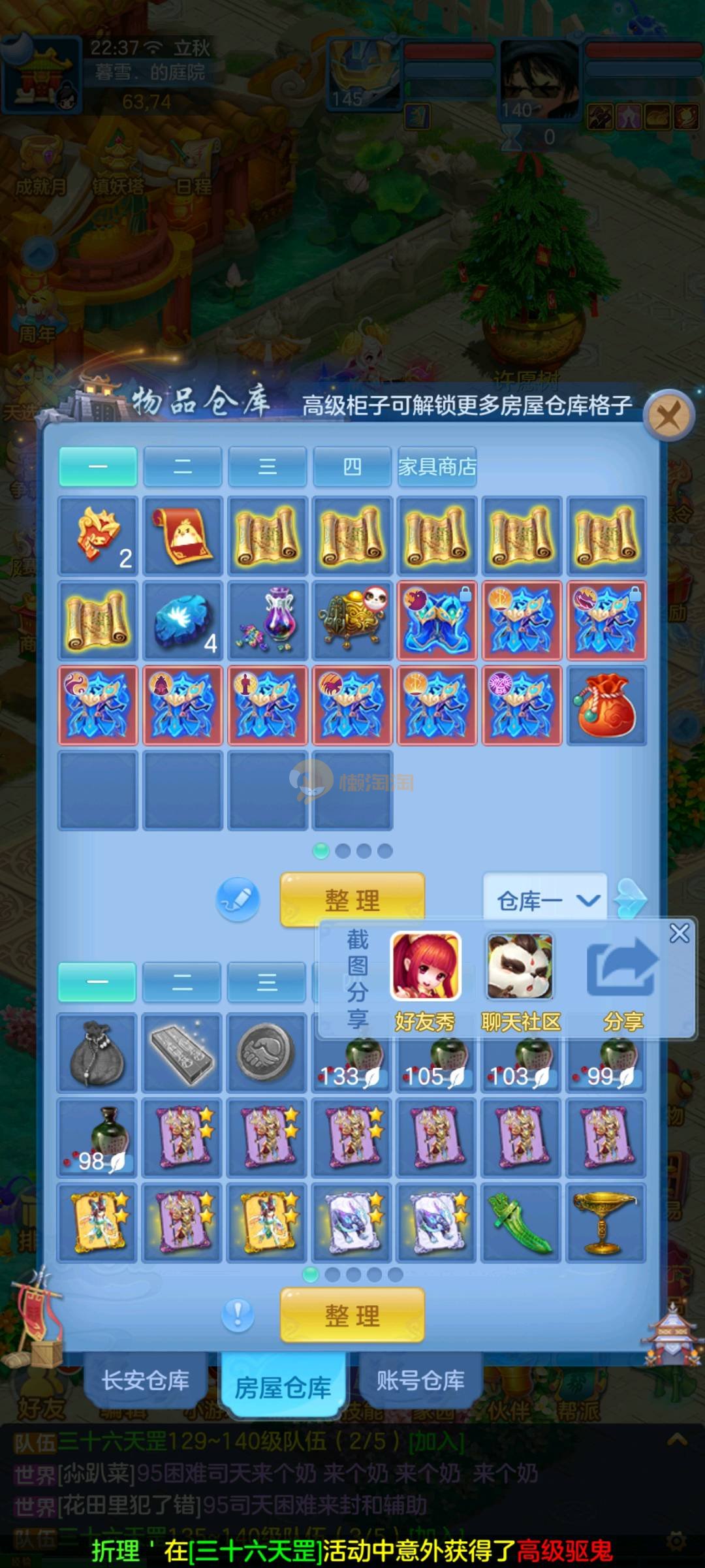
Task: Tap the upper 整理 sort button
Action: (352, 900)
